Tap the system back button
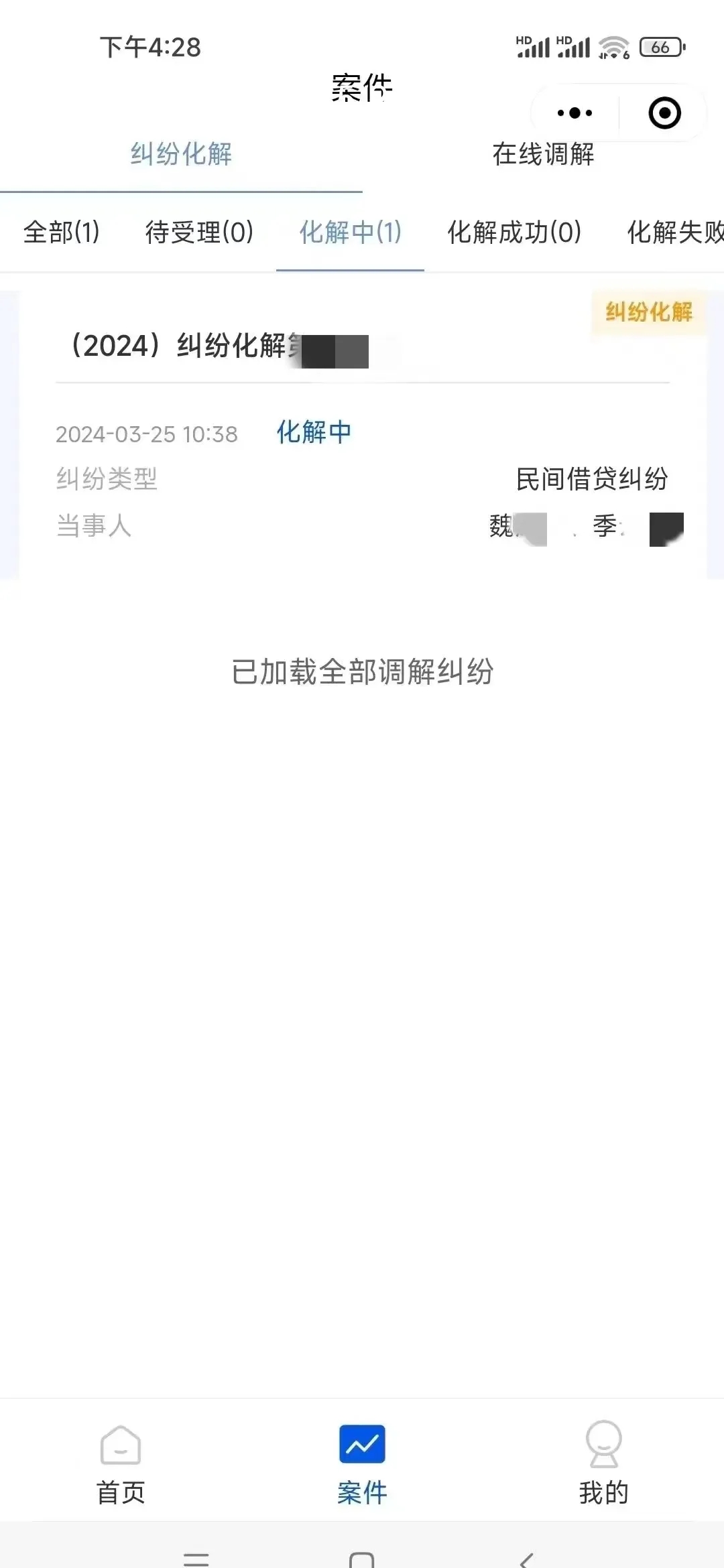 (527, 1559)
